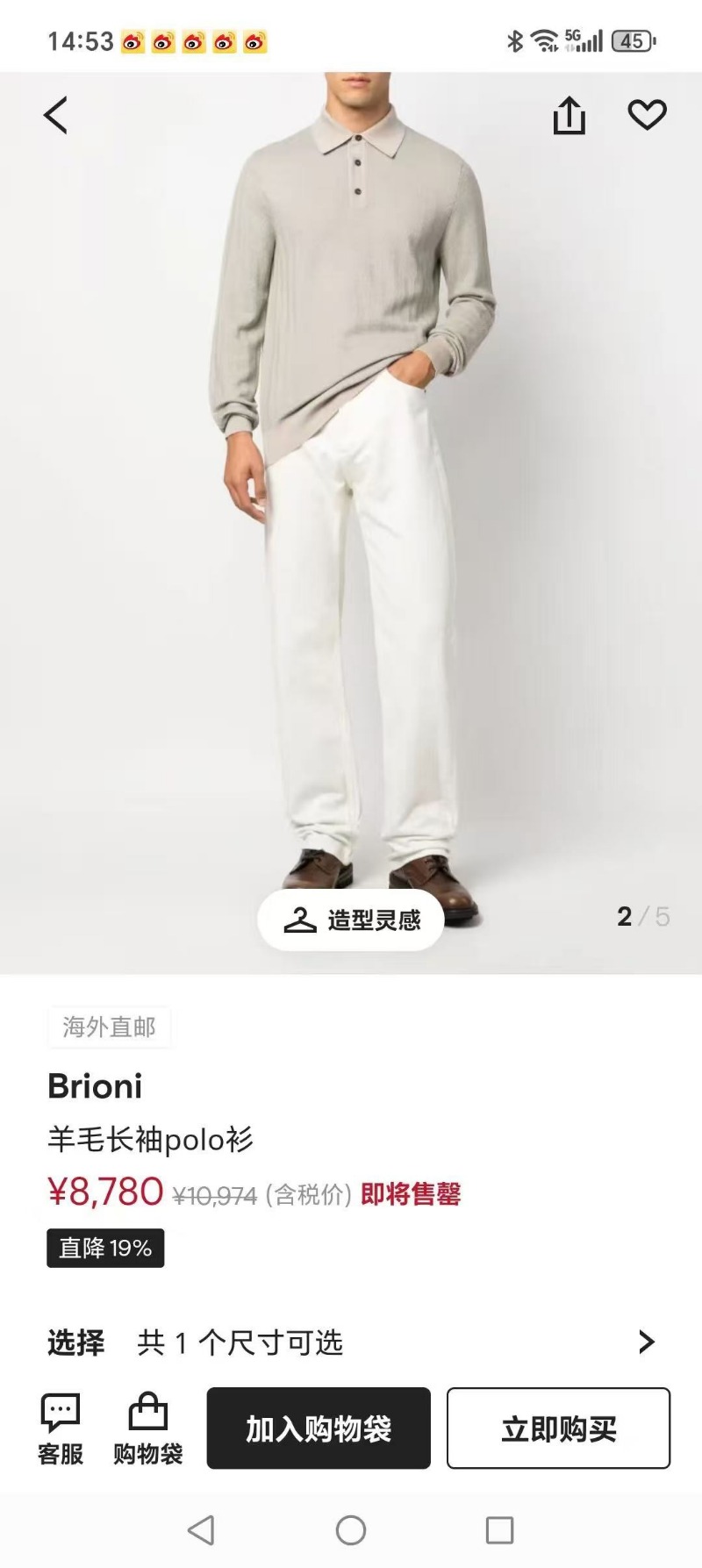
Task: Open the size selection row 共1个尺寸可选
Action: (x=351, y=1342)
